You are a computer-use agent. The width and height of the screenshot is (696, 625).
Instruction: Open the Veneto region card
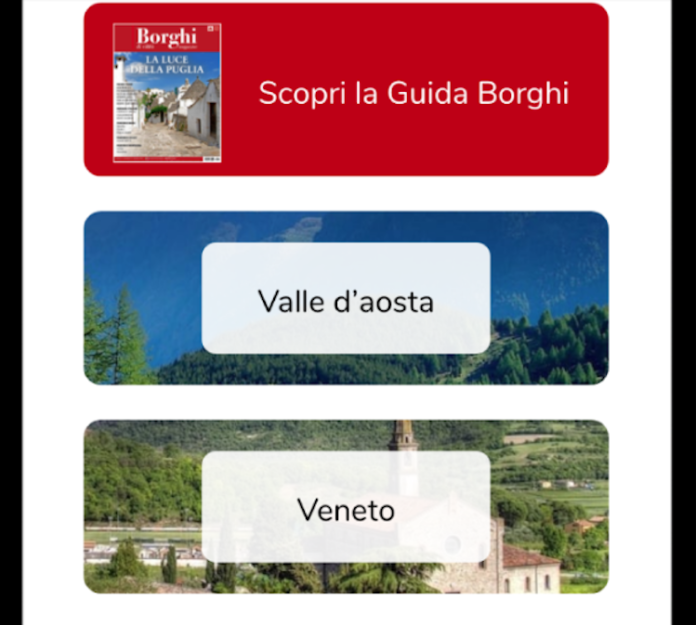346,509
